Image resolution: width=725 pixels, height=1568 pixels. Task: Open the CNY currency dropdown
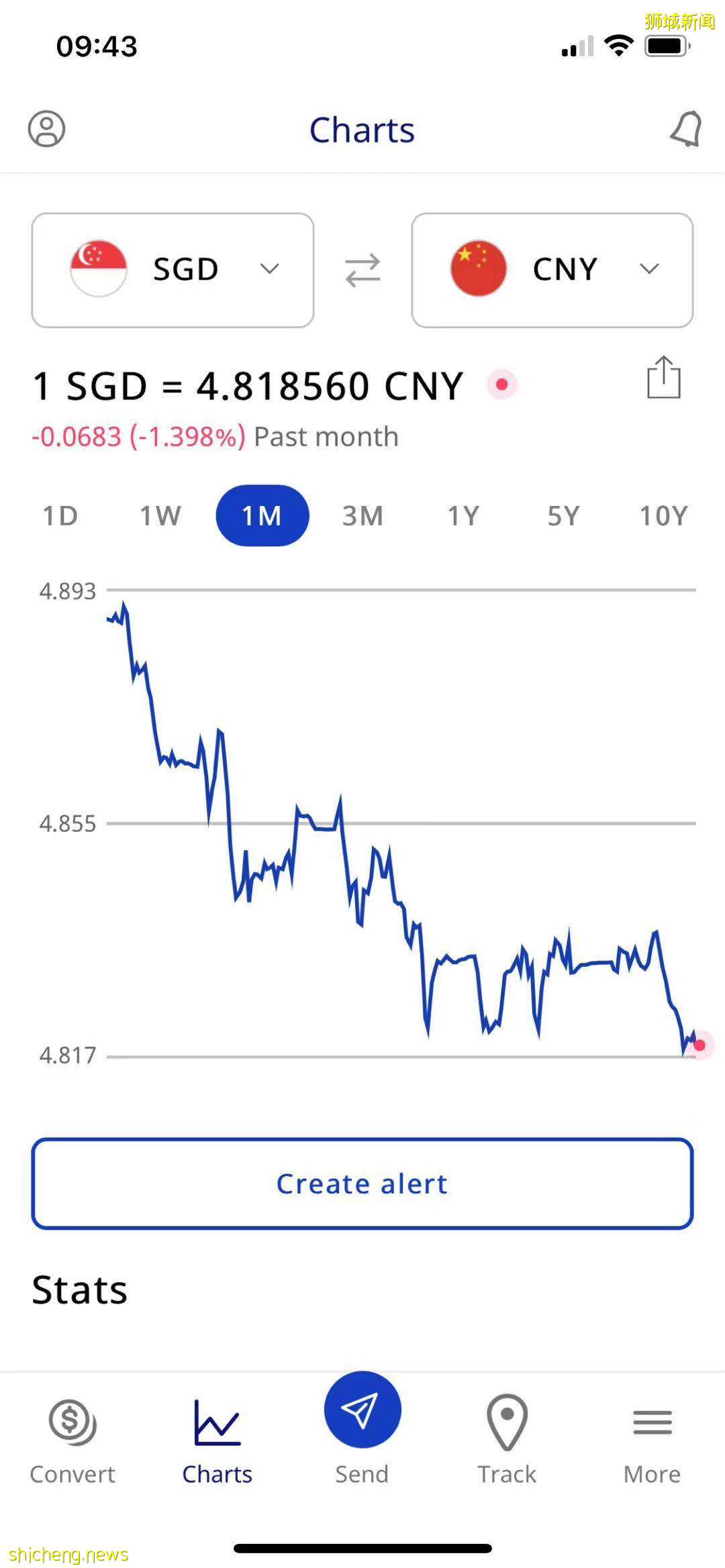(x=648, y=268)
